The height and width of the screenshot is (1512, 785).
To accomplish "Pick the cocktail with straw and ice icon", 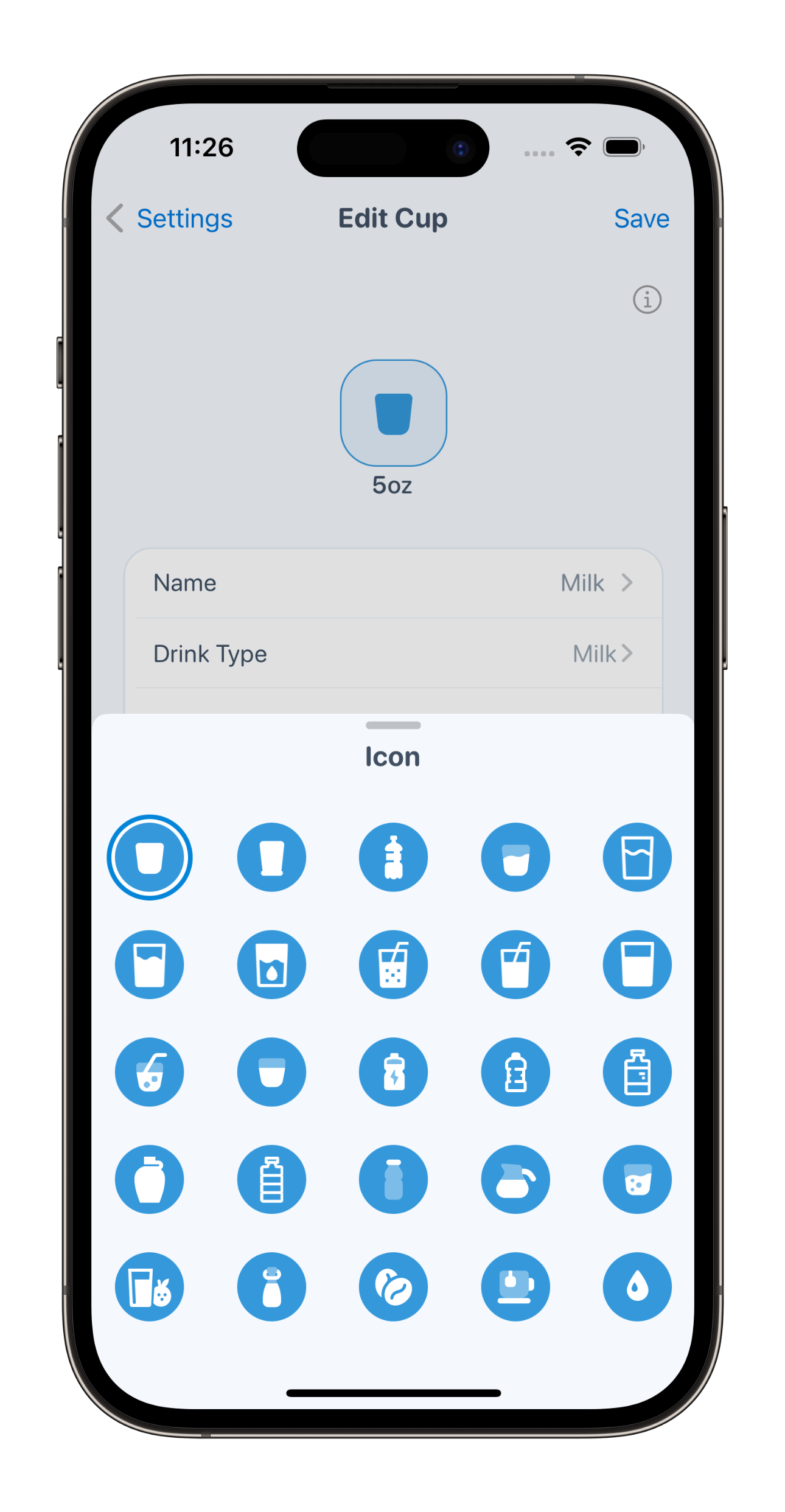I will (x=150, y=1071).
